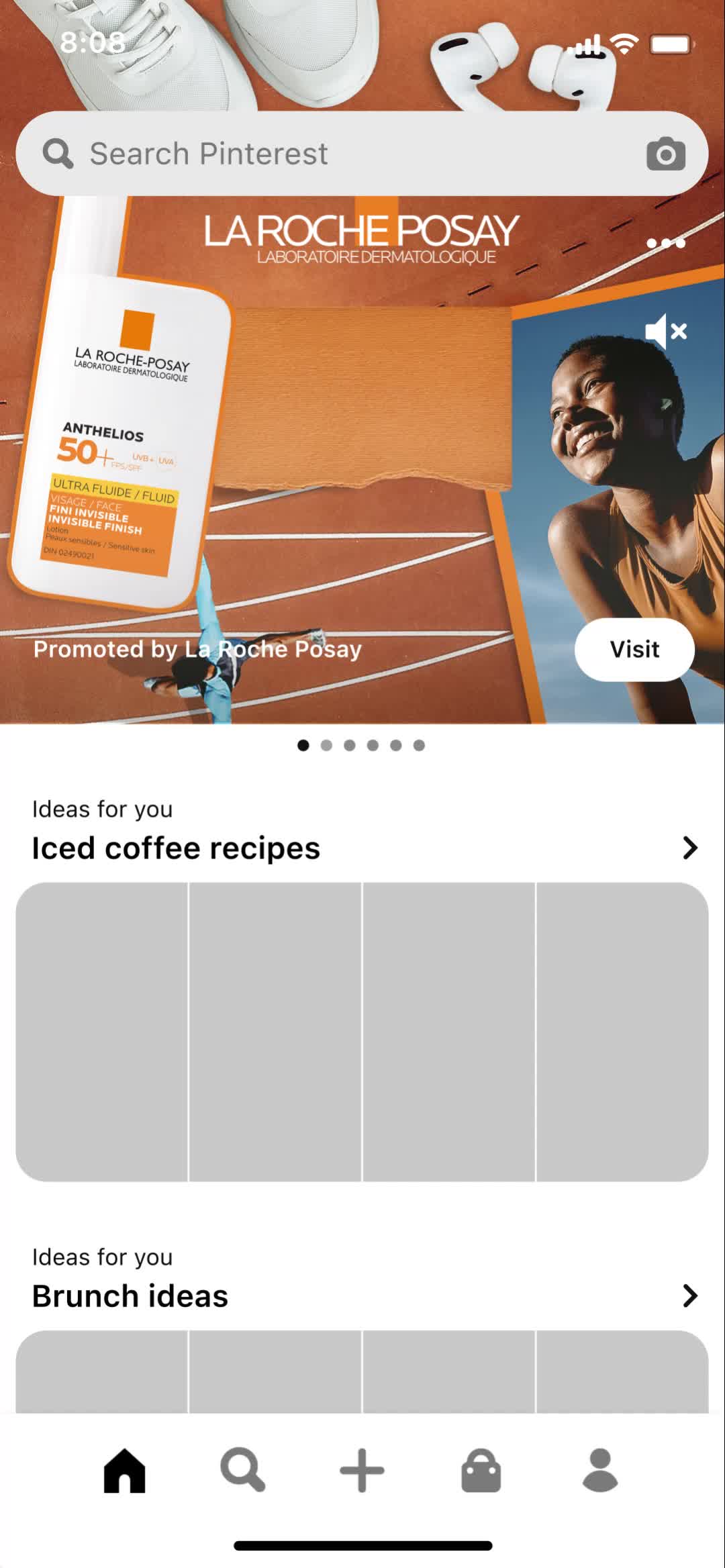
Task: Switch to the Profile tab
Action: point(599,1470)
